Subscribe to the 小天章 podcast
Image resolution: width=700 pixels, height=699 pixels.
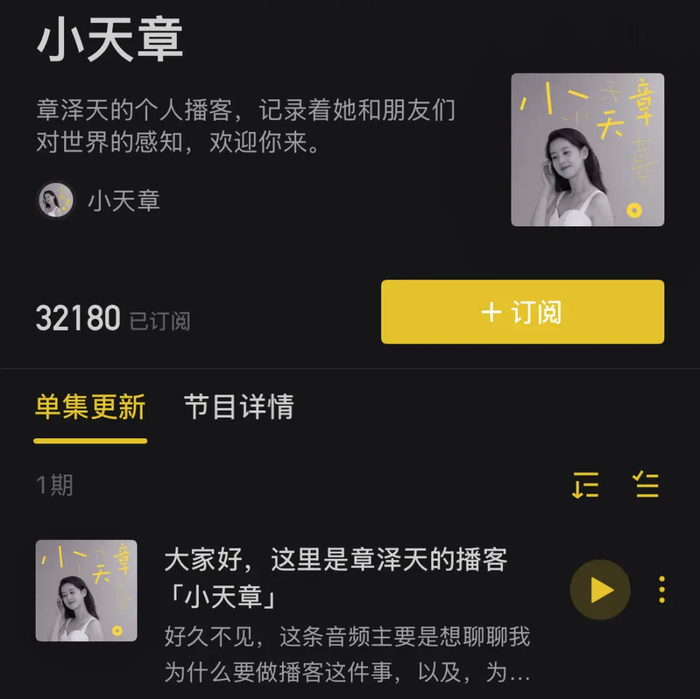point(522,312)
